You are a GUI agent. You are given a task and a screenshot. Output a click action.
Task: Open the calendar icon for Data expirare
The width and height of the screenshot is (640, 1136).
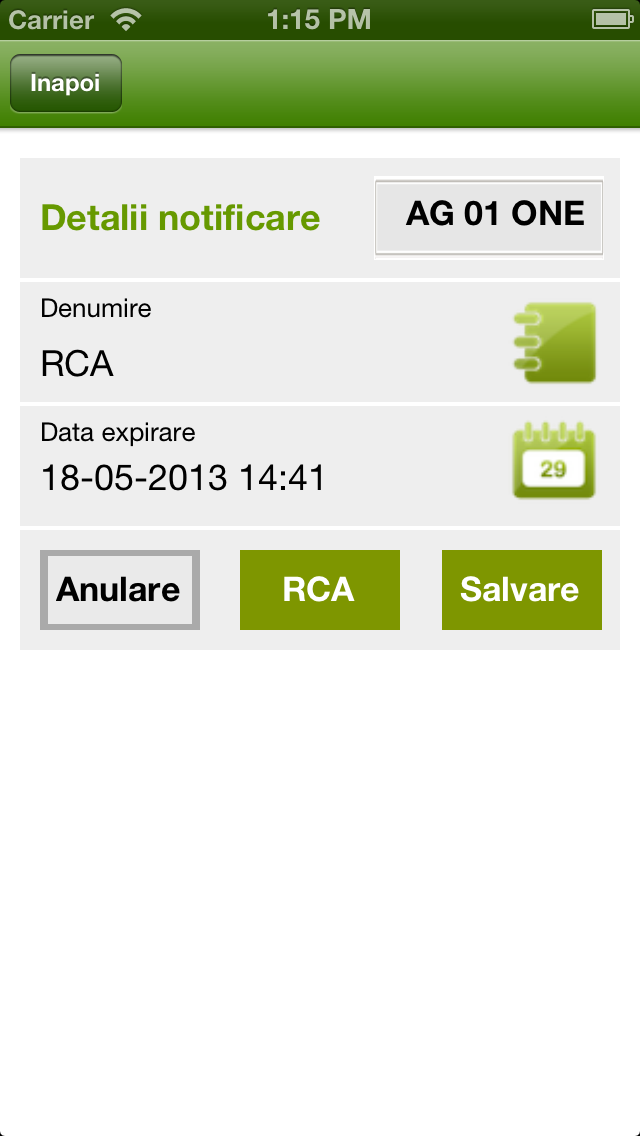tap(554, 462)
